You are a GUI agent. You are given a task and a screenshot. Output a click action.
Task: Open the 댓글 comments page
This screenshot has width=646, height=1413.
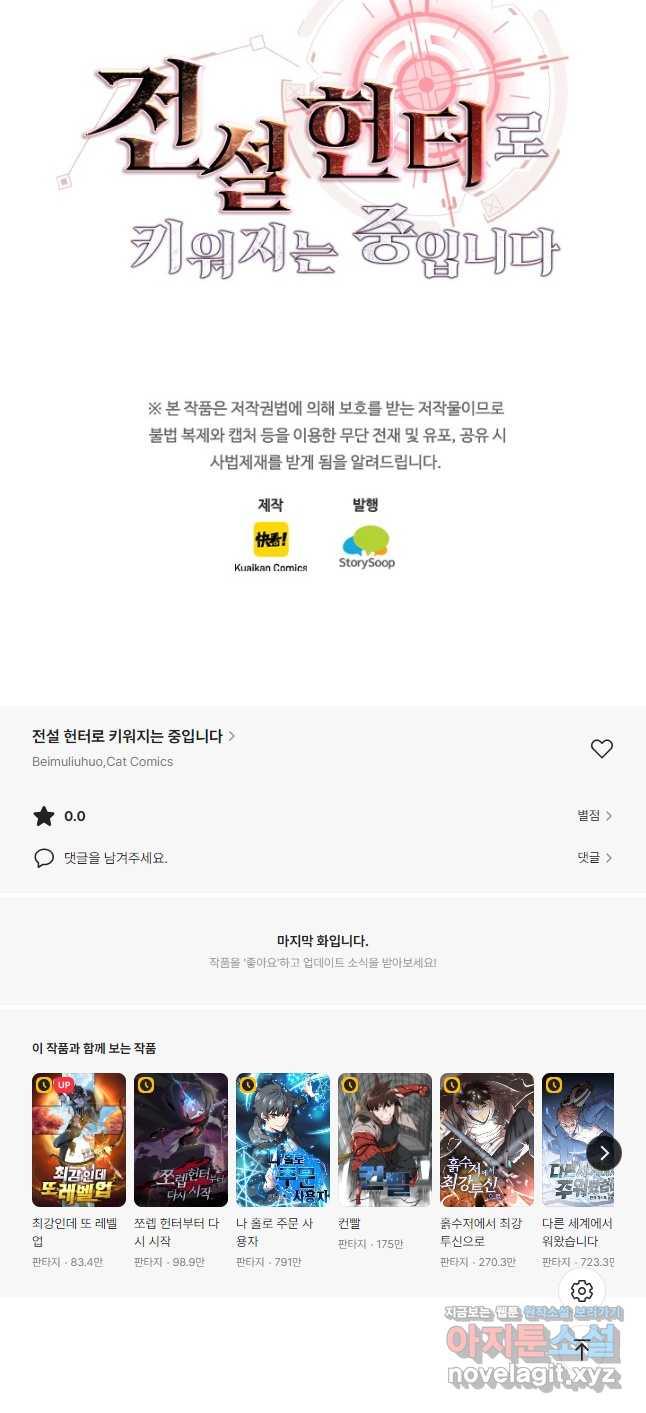(594, 858)
